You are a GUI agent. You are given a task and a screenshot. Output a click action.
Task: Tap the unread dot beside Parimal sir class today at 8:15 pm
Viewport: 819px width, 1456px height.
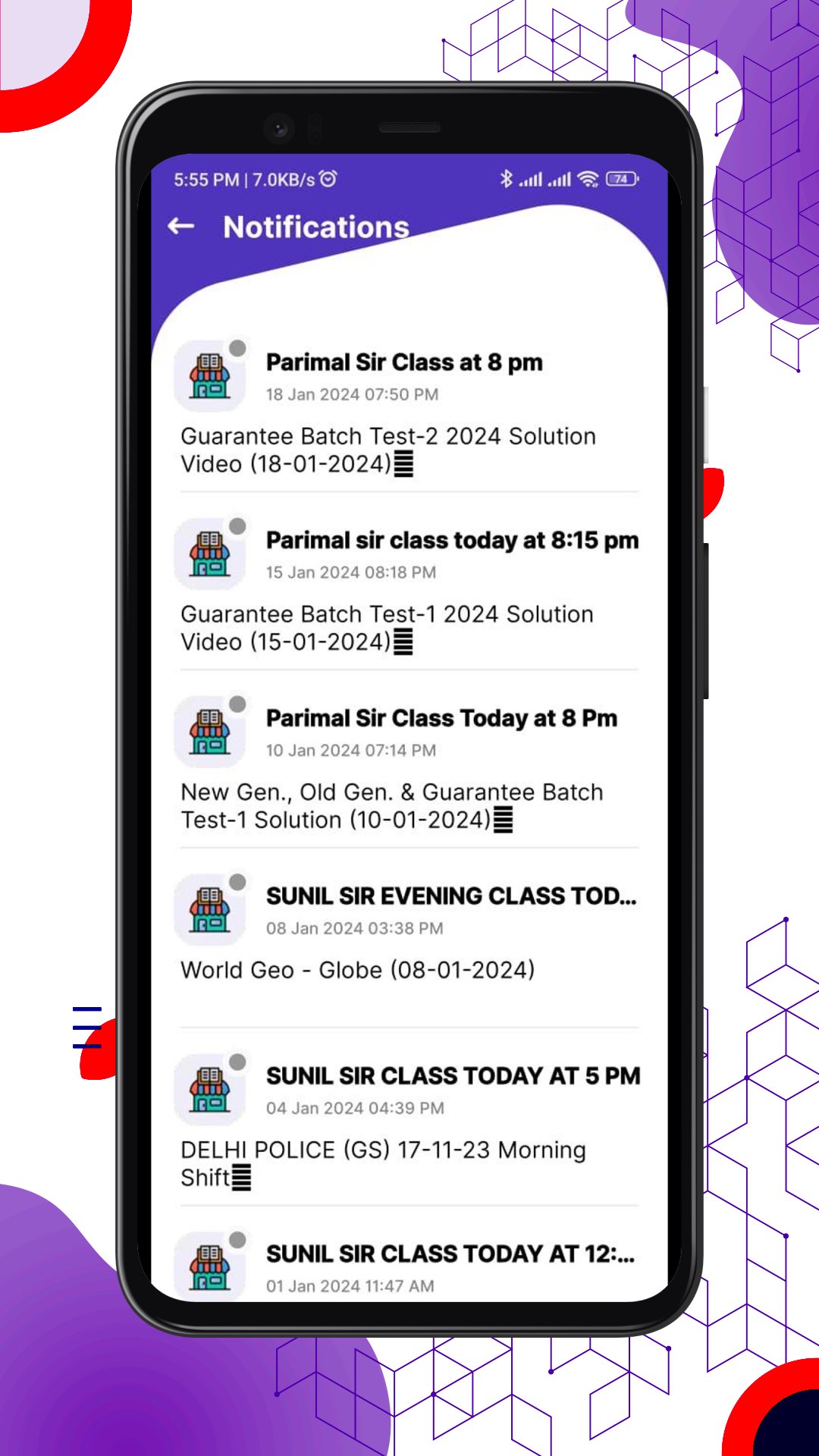pyautogui.click(x=239, y=525)
